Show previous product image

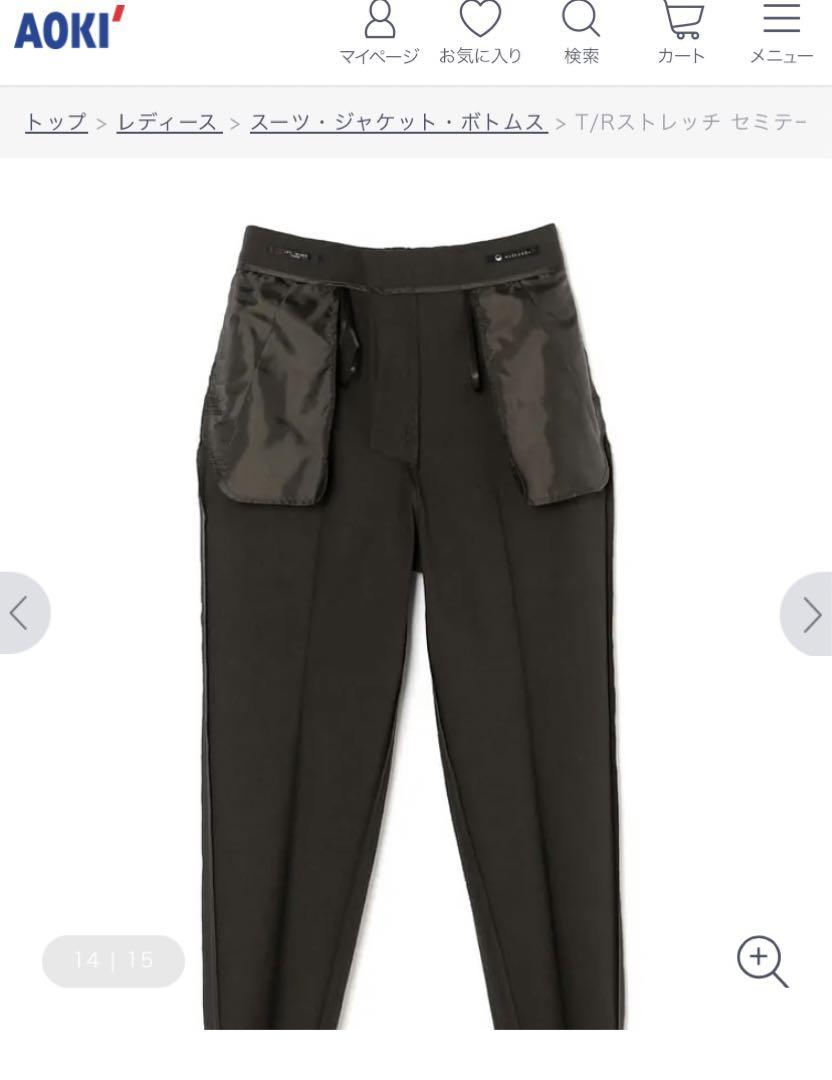[19, 613]
